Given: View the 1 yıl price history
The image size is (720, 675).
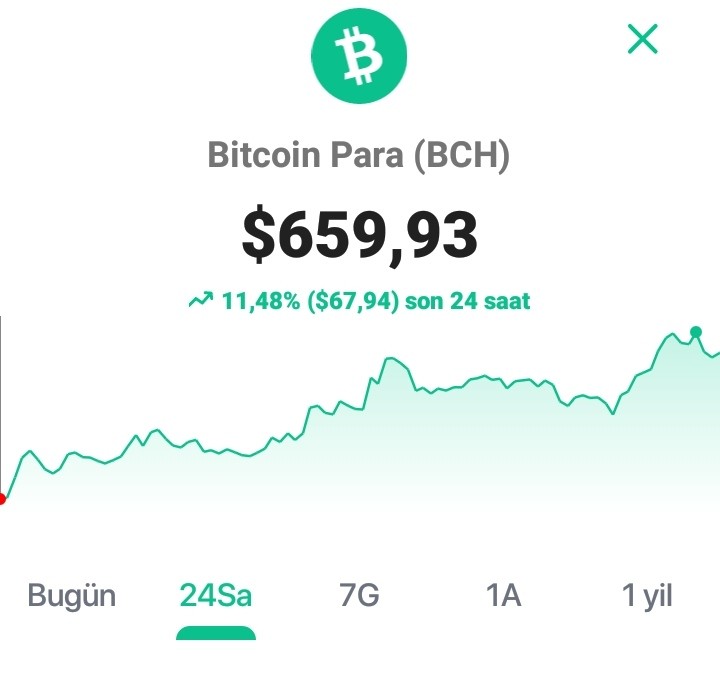Looking at the screenshot, I should pyautogui.click(x=647, y=596).
